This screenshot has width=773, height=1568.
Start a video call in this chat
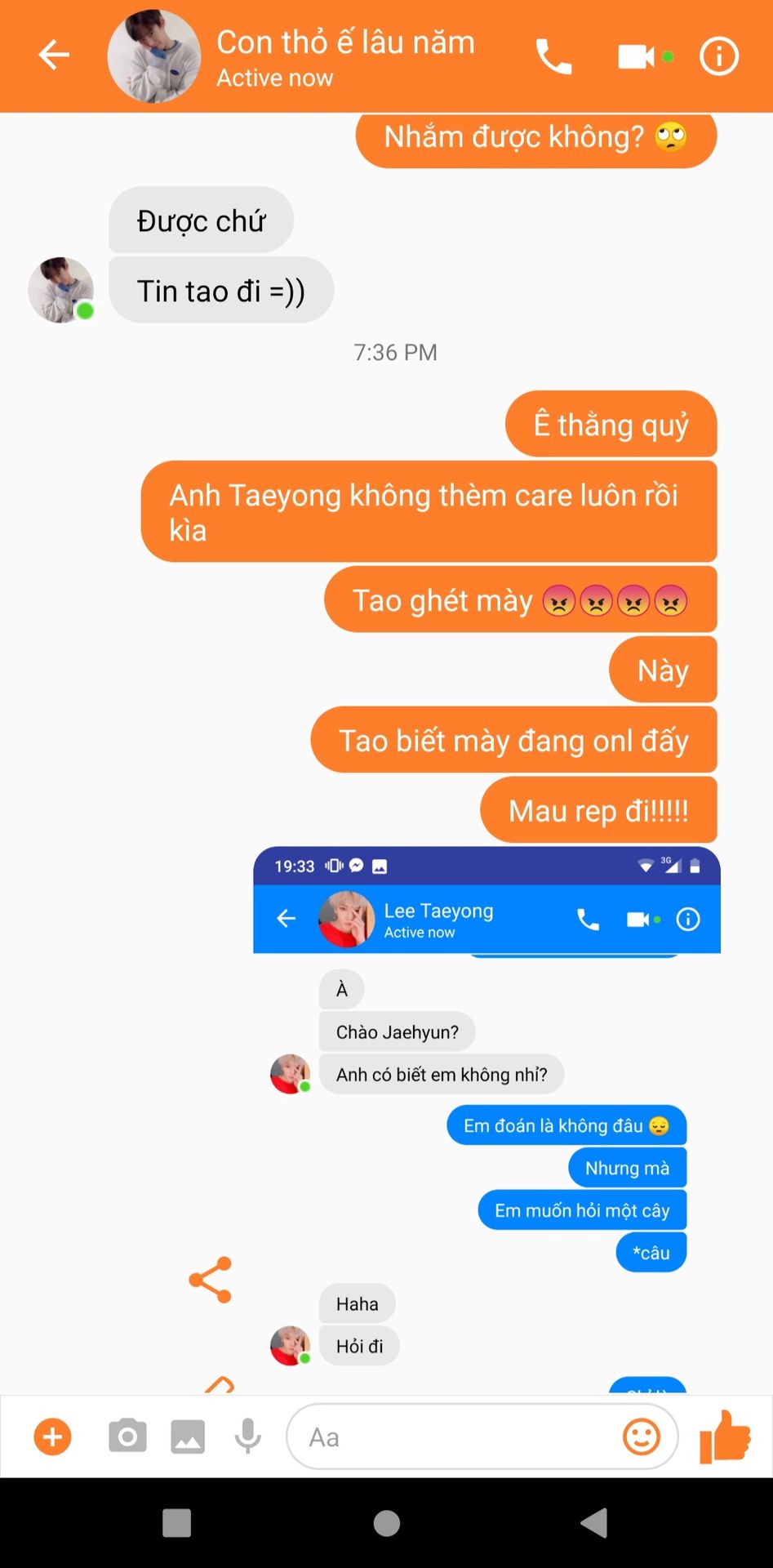pyautogui.click(x=636, y=56)
